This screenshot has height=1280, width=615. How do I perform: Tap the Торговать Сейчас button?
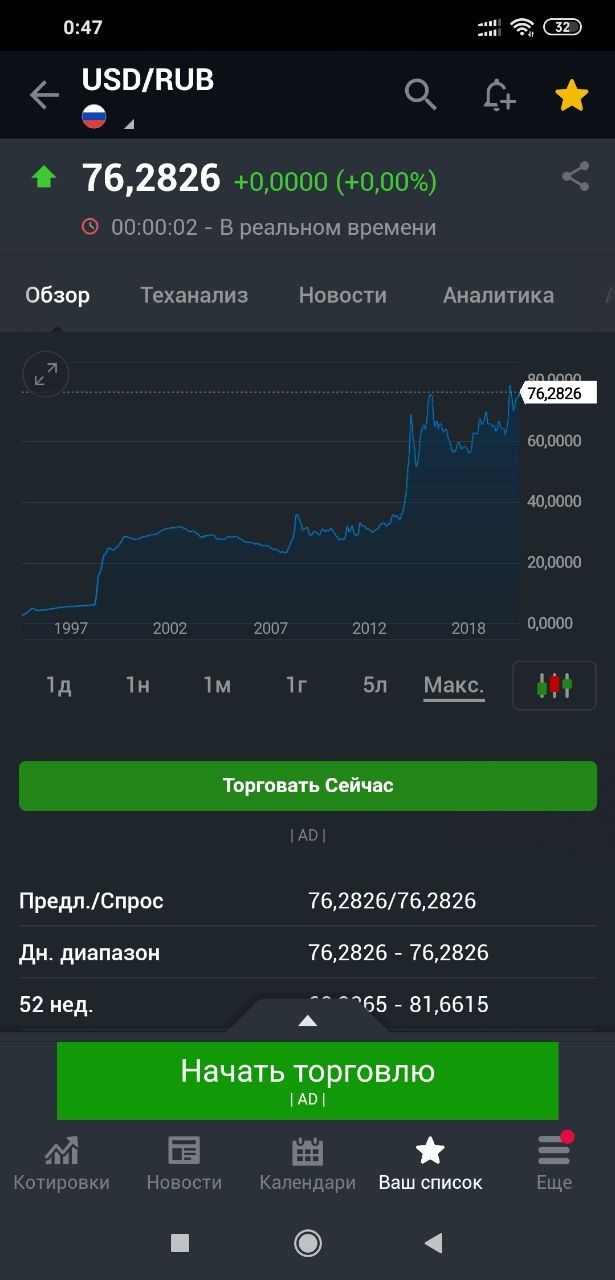[x=308, y=785]
